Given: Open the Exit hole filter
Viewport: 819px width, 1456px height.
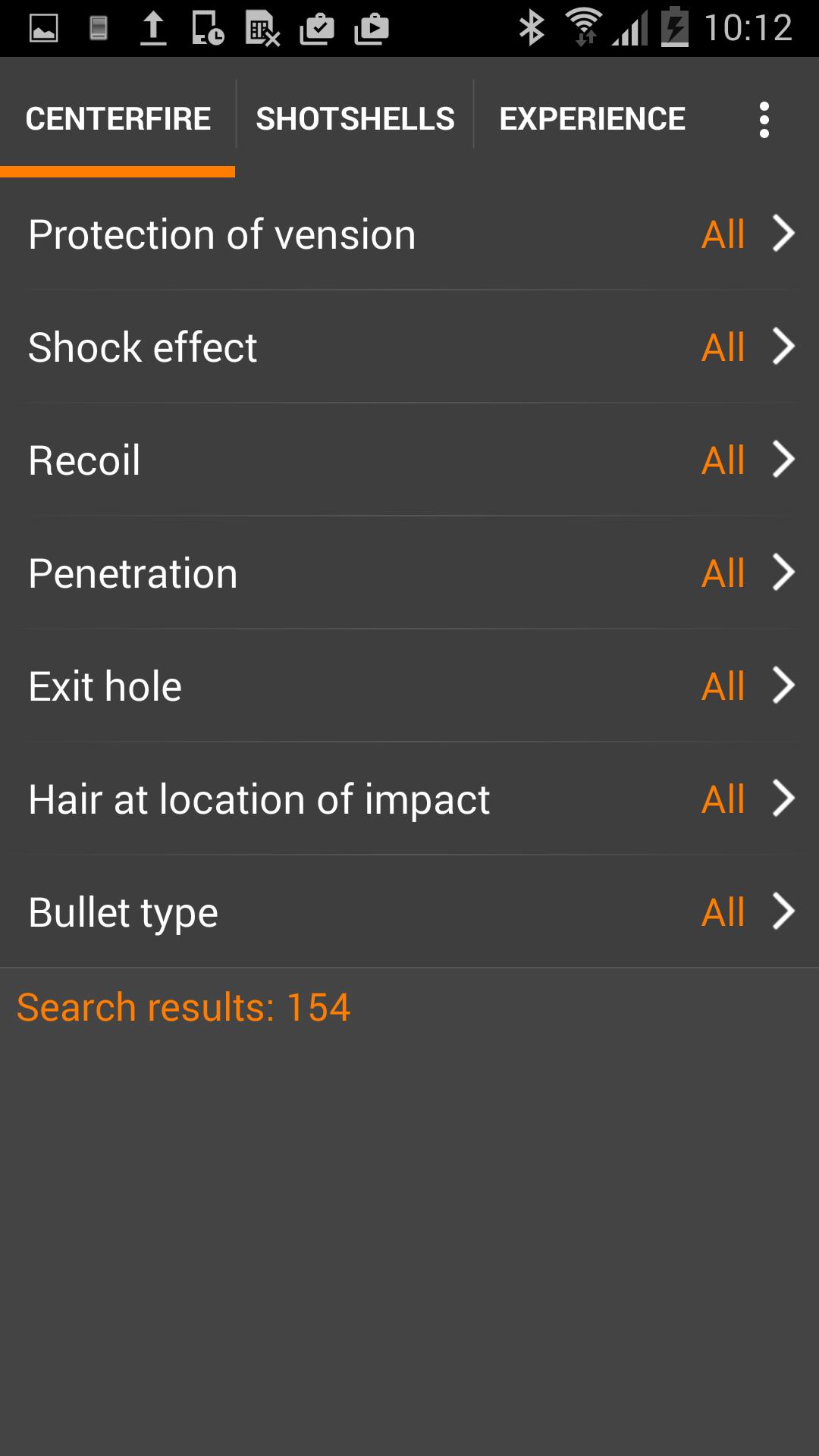Looking at the screenshot, I should [409, 686].
